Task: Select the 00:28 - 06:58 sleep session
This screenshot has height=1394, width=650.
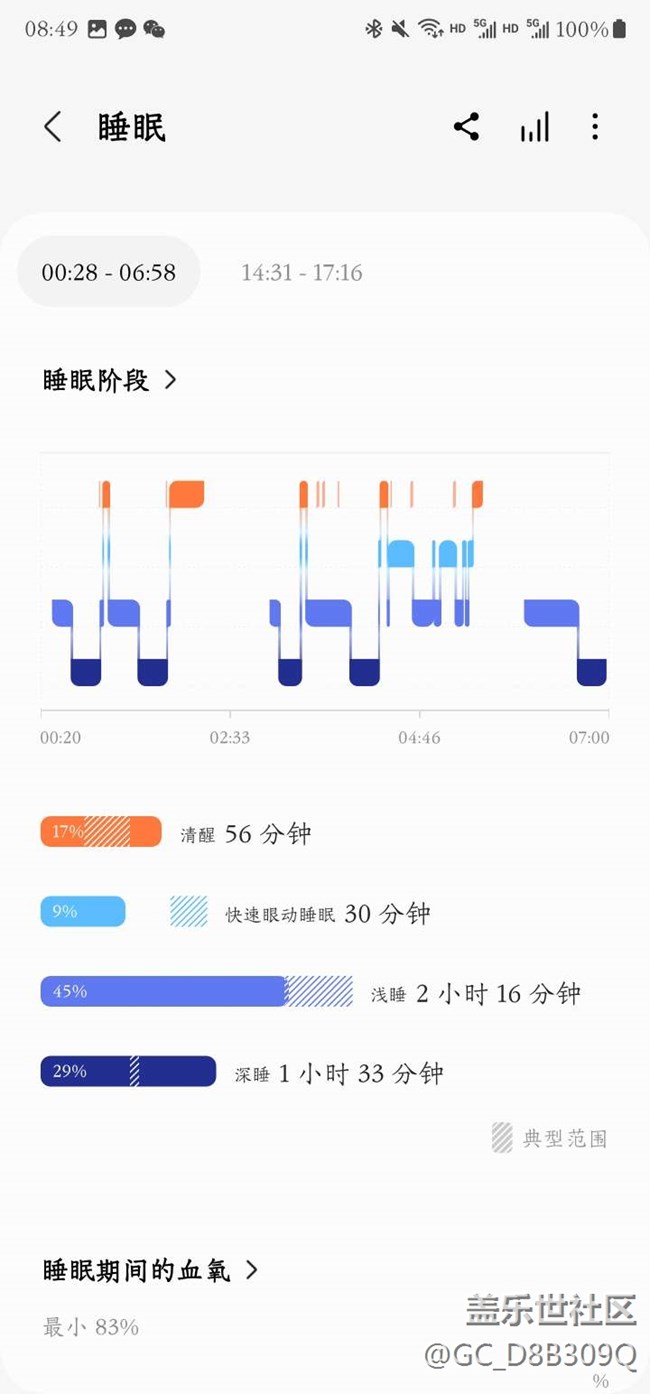Action: tap(108, 272)
